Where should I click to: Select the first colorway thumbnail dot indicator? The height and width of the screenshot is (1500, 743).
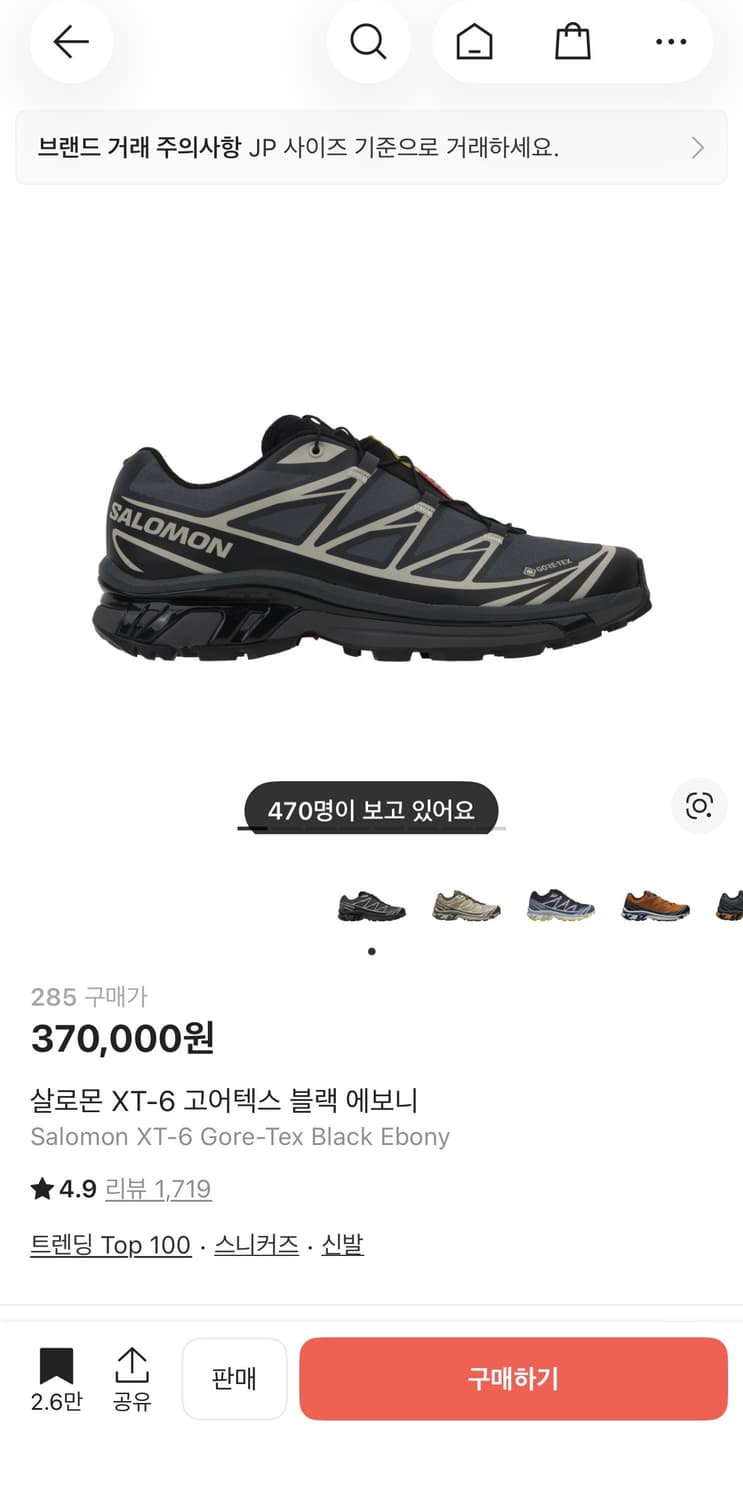[371, 951]
